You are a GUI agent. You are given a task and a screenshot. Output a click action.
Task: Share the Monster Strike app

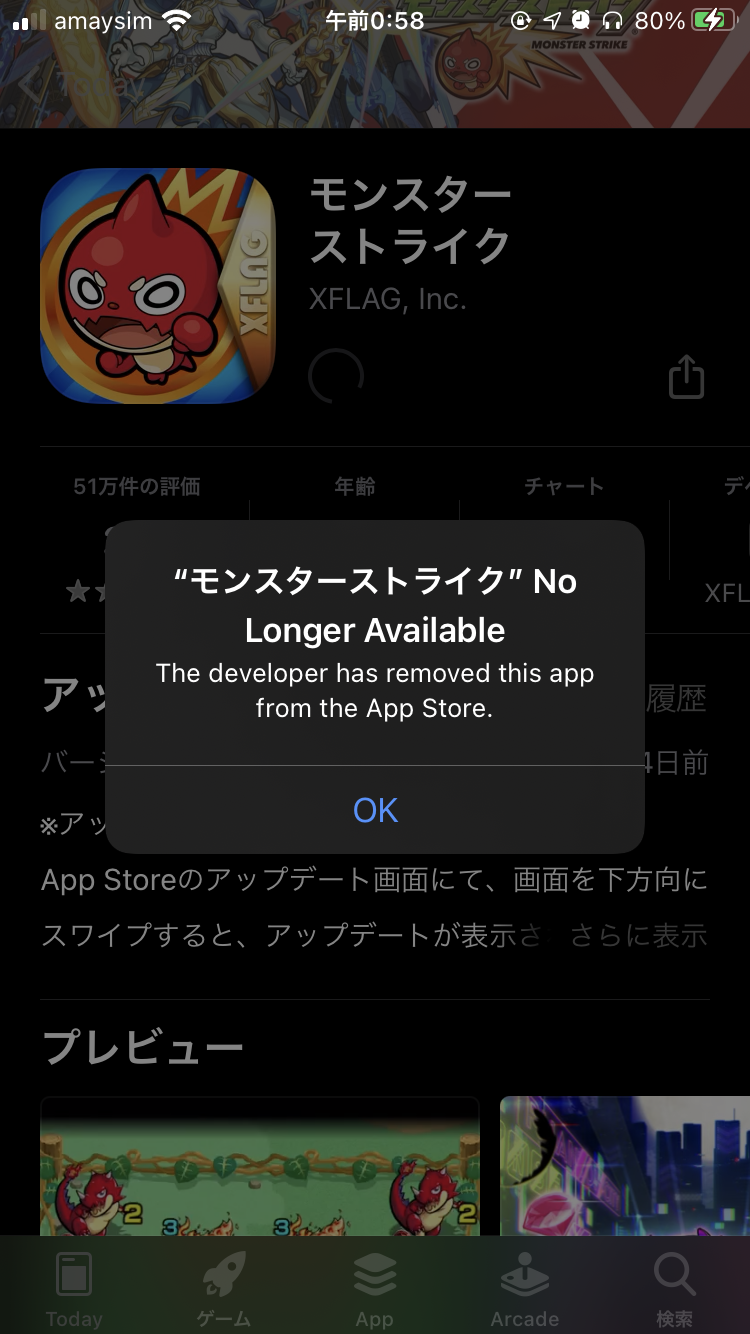686,378
